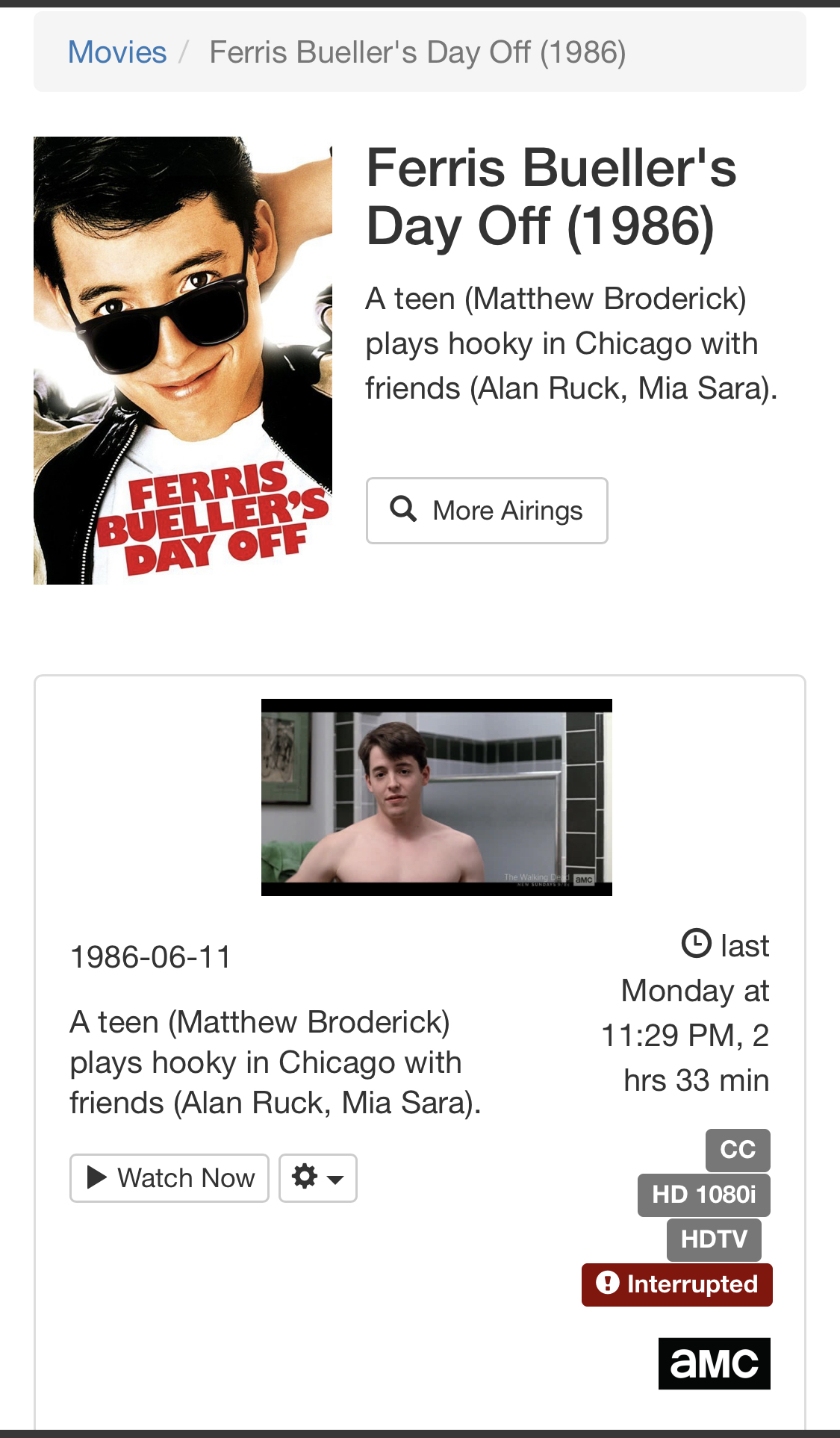Go back to the Movies breadcrumb link
840x1438 pixels.
(117, 52)
